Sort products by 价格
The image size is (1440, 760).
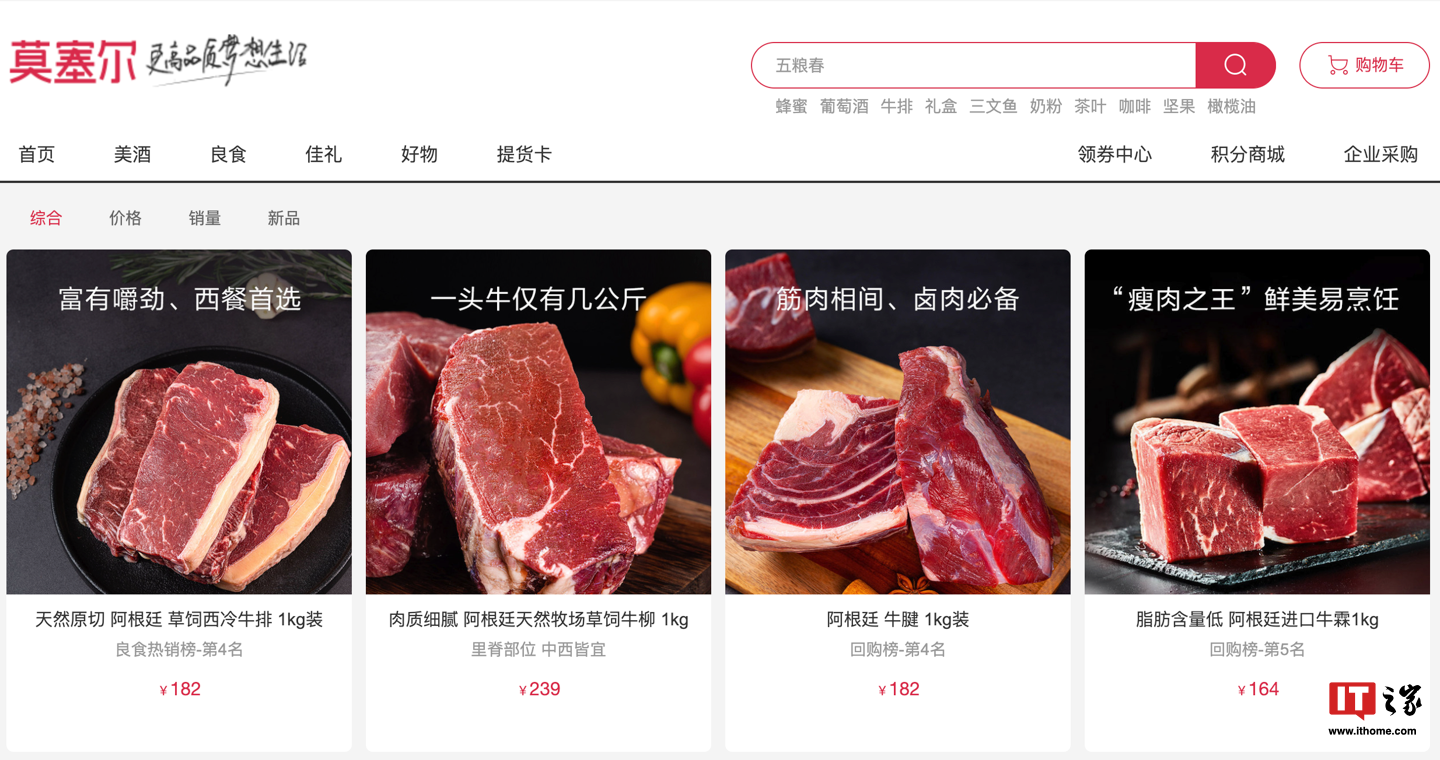point(125,218)
